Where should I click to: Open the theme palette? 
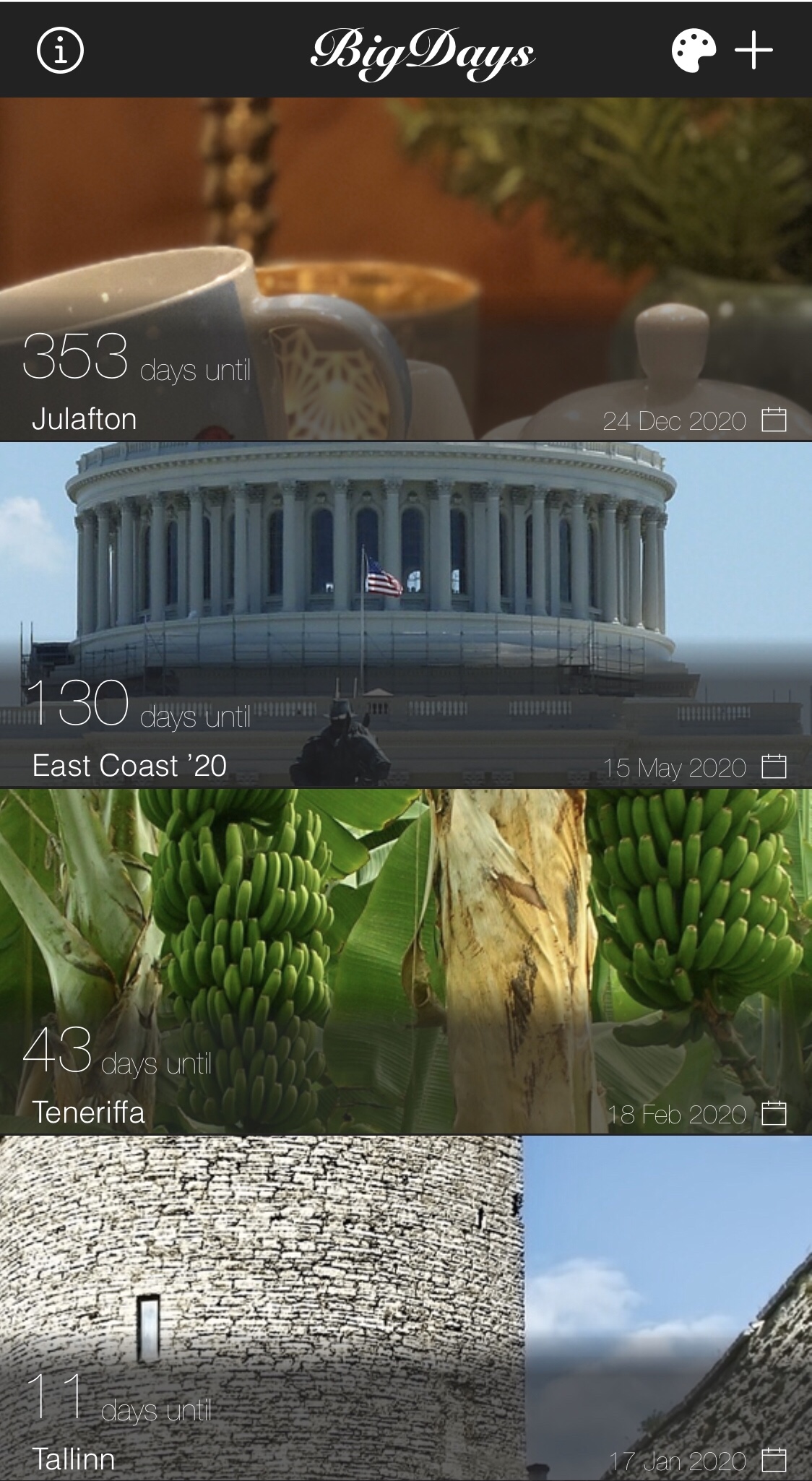[x=694, y=51]
